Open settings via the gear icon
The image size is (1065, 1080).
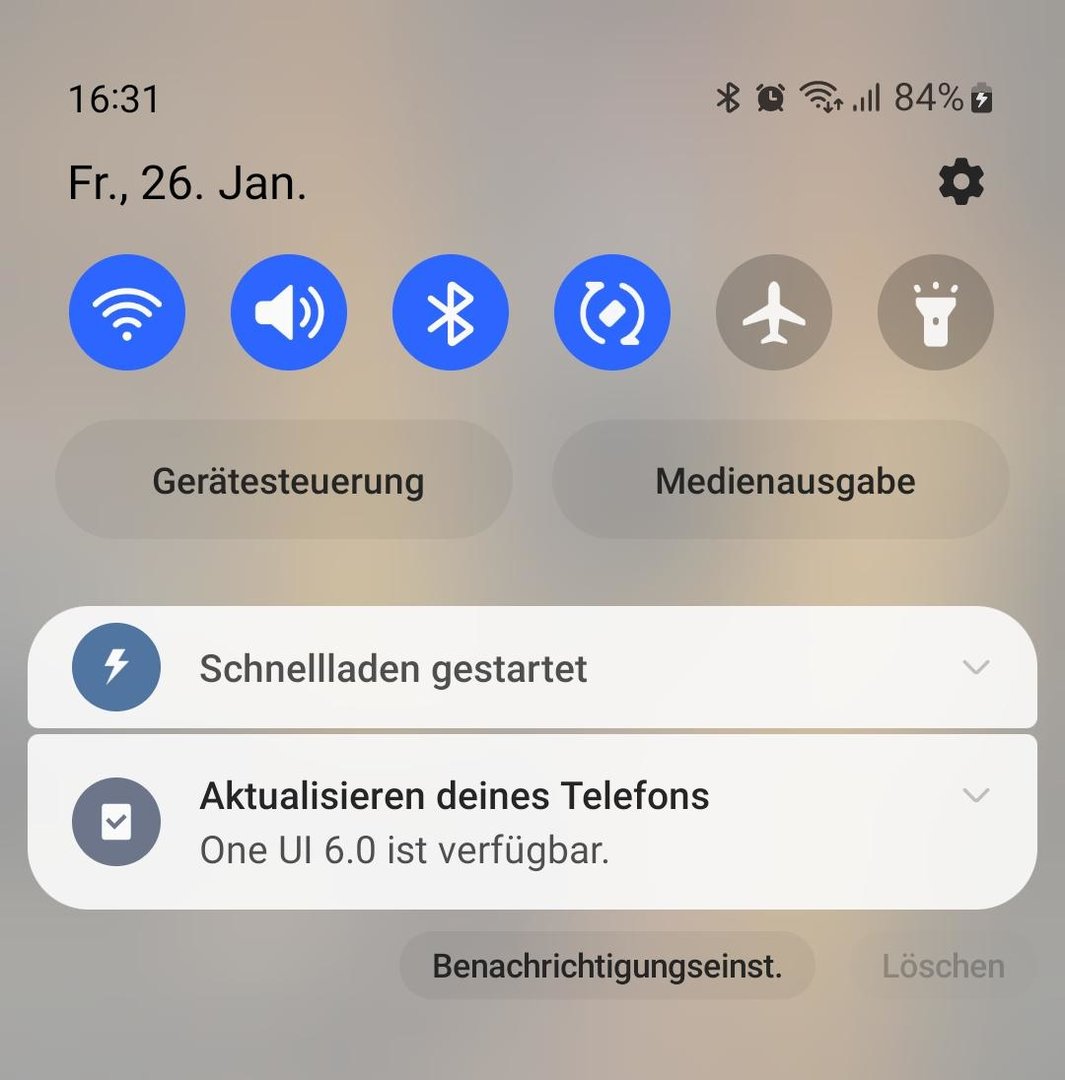(961, 183)
